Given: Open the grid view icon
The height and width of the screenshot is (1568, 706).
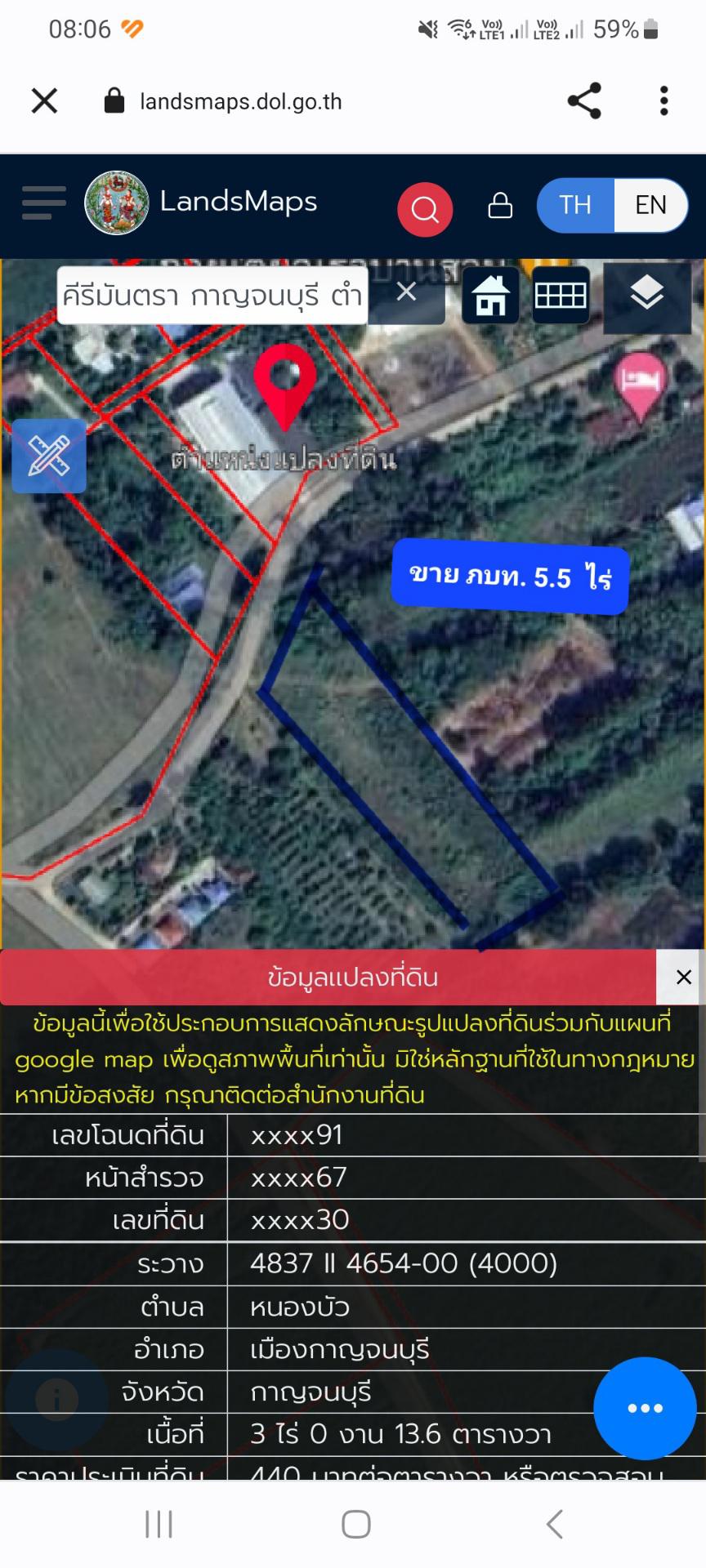Looking at the screenshot, I should point(561,295).
